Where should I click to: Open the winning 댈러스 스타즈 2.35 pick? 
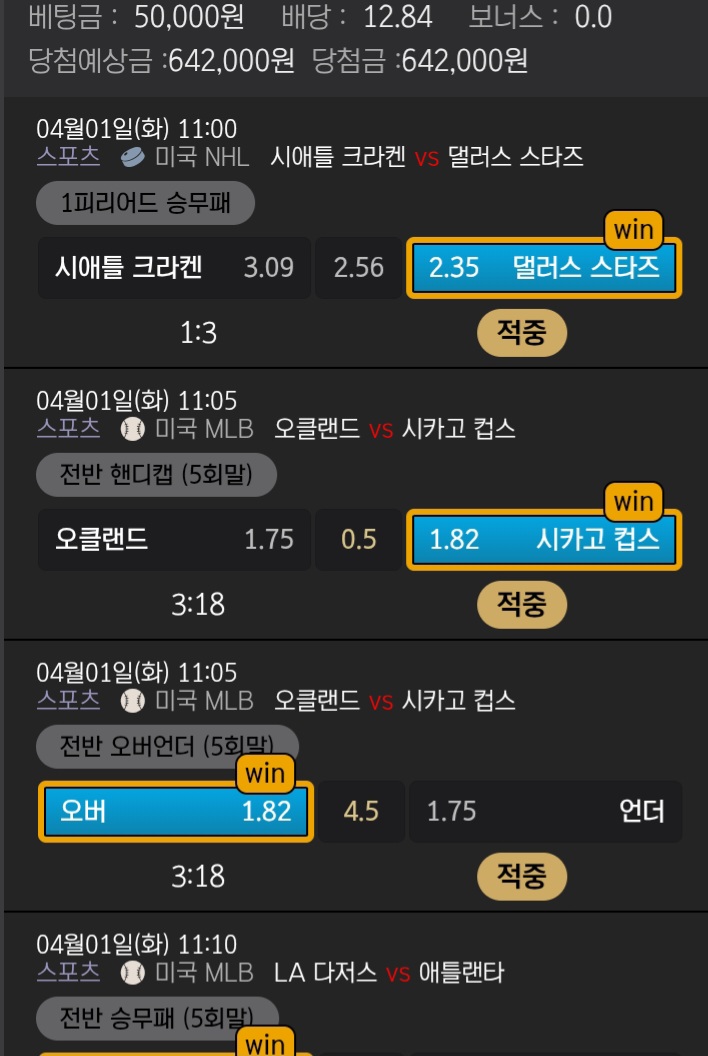point(544,268)
